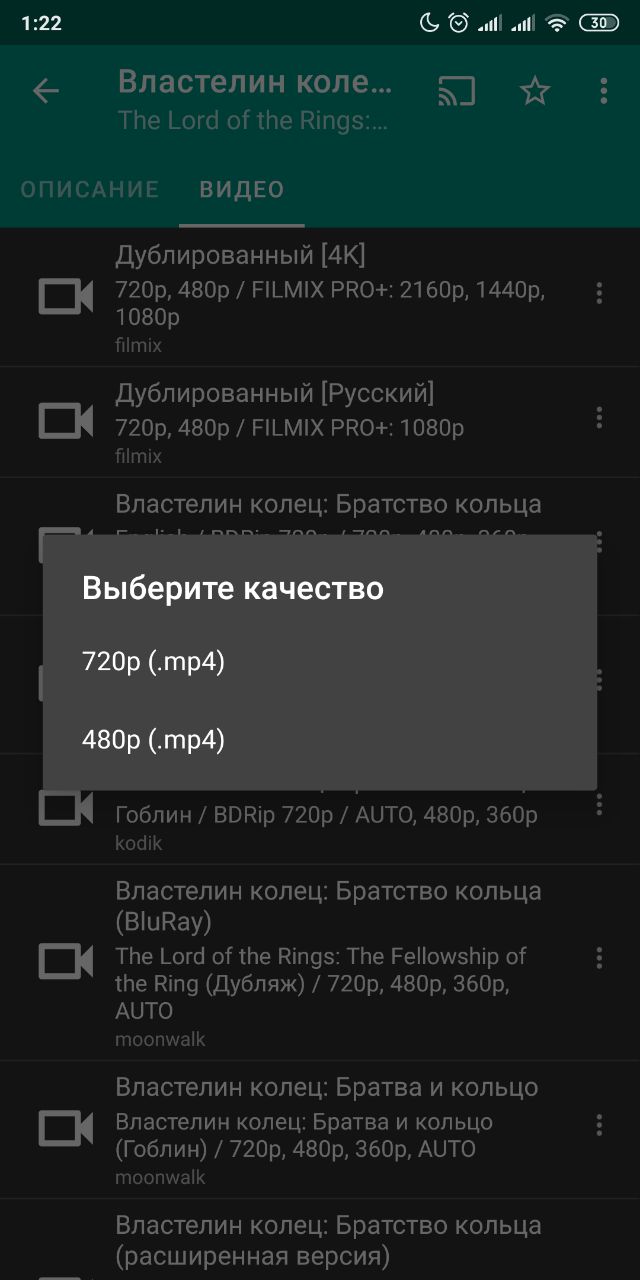Open options for Дублированный [4K] video

pos(599,293)
